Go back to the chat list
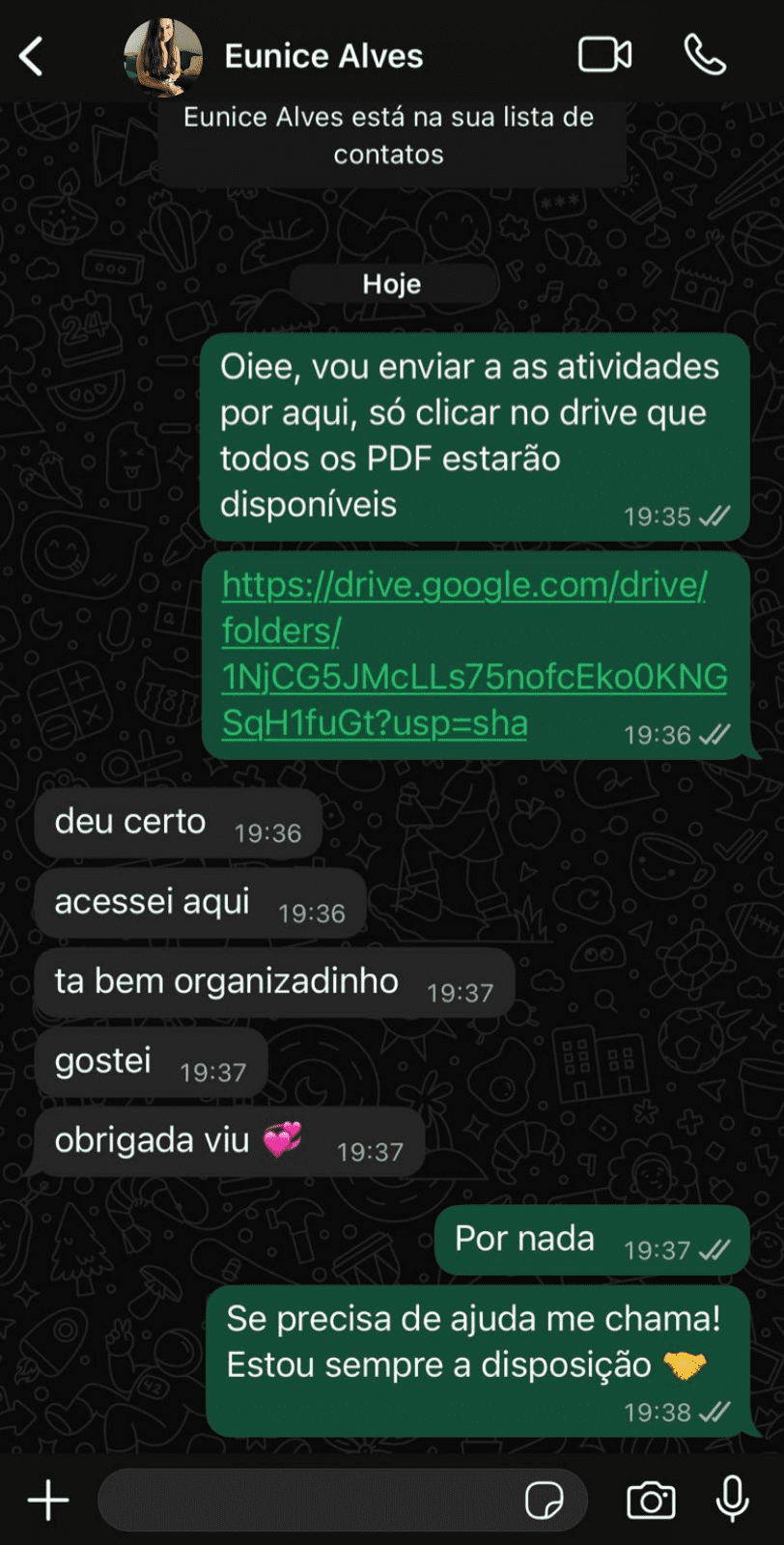The height and width of the screenshot is (1545, 784). (x=32, y=56)
